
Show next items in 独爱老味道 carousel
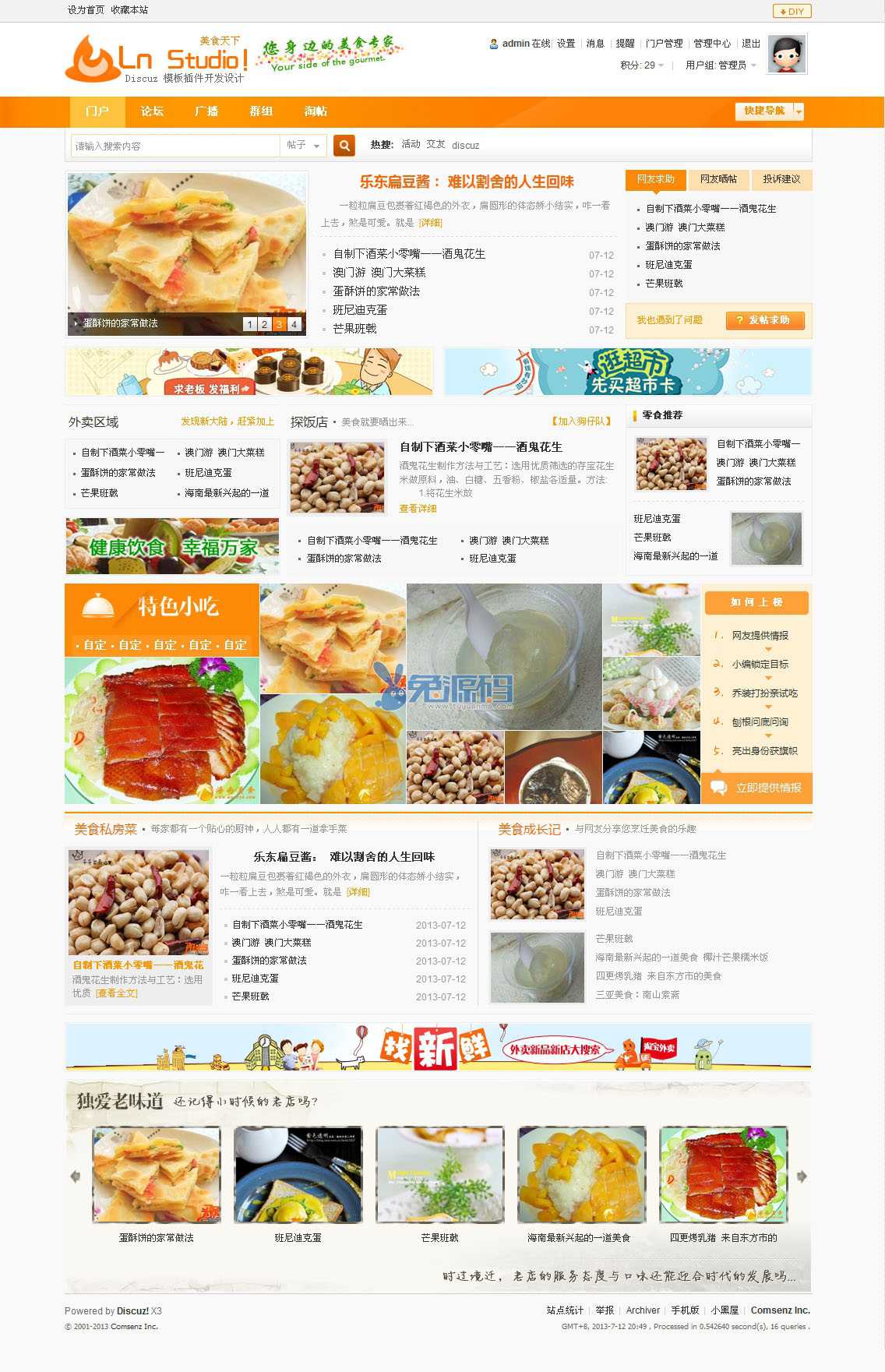tap(801, 1176)
